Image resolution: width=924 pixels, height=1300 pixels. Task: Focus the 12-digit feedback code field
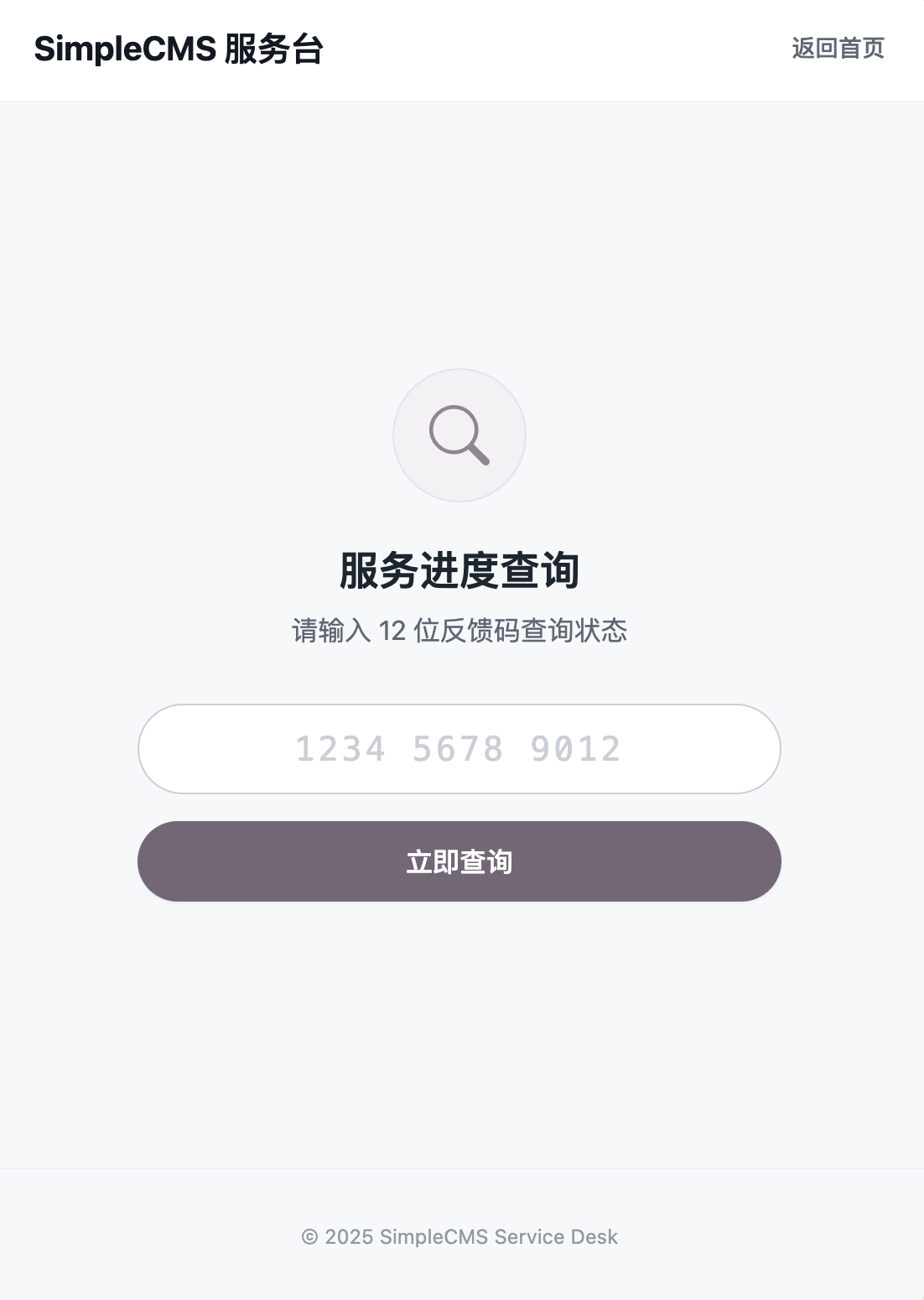(459, 749)
